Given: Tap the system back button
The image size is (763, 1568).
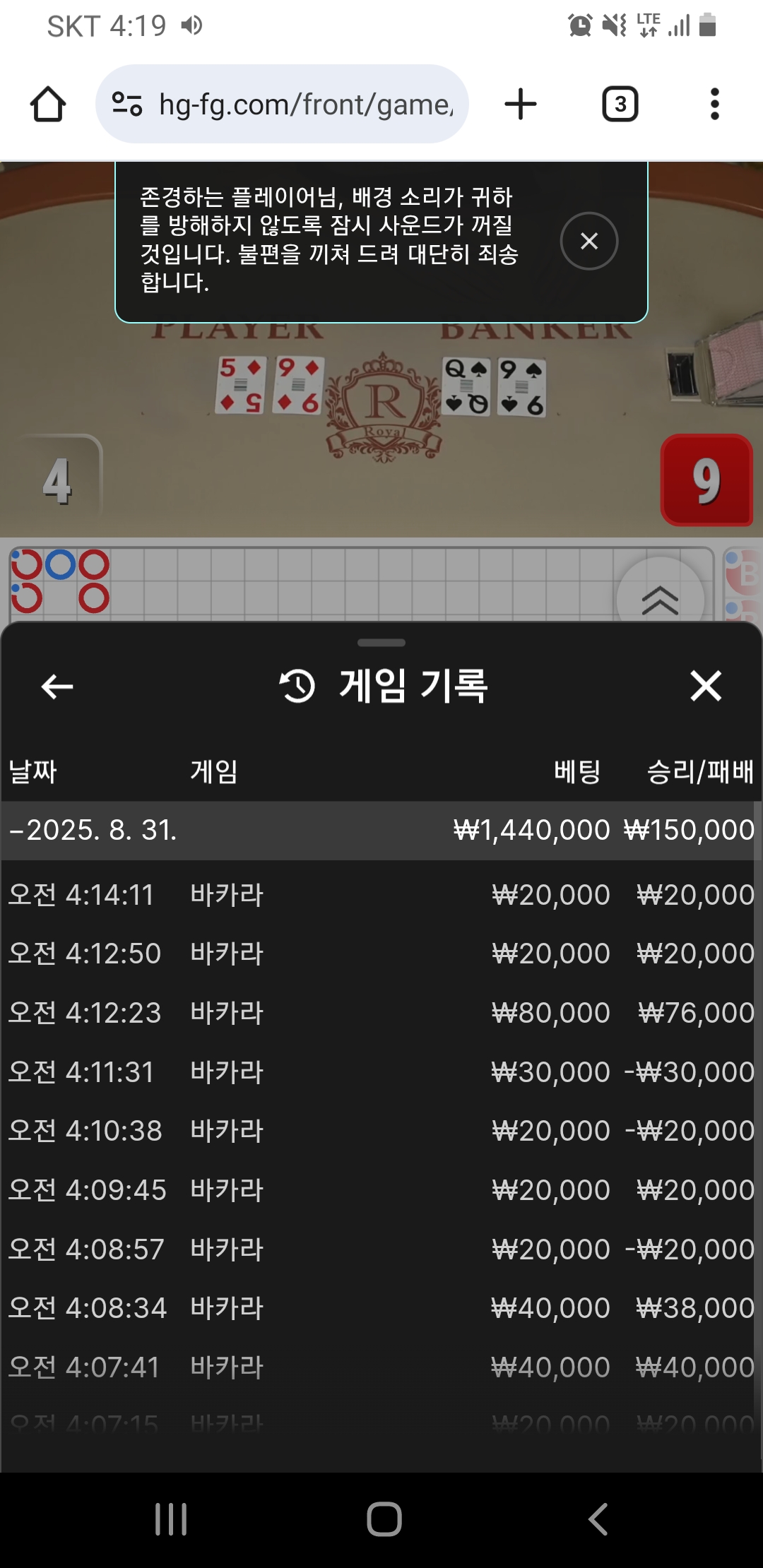Looking at the screenshot, I should tap(598, 1519).
